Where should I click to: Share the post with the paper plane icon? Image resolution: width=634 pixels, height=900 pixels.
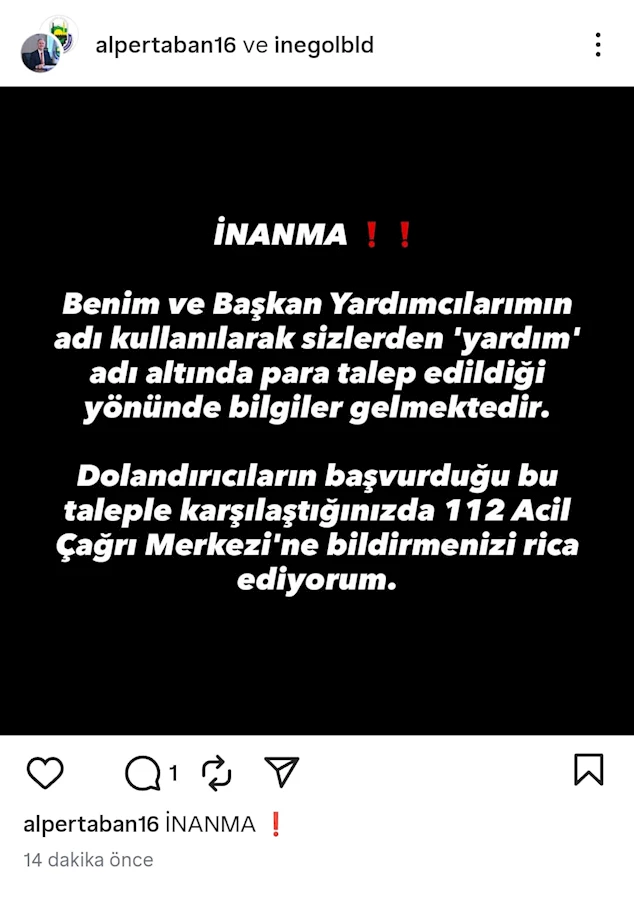click(x=281, y=771)
